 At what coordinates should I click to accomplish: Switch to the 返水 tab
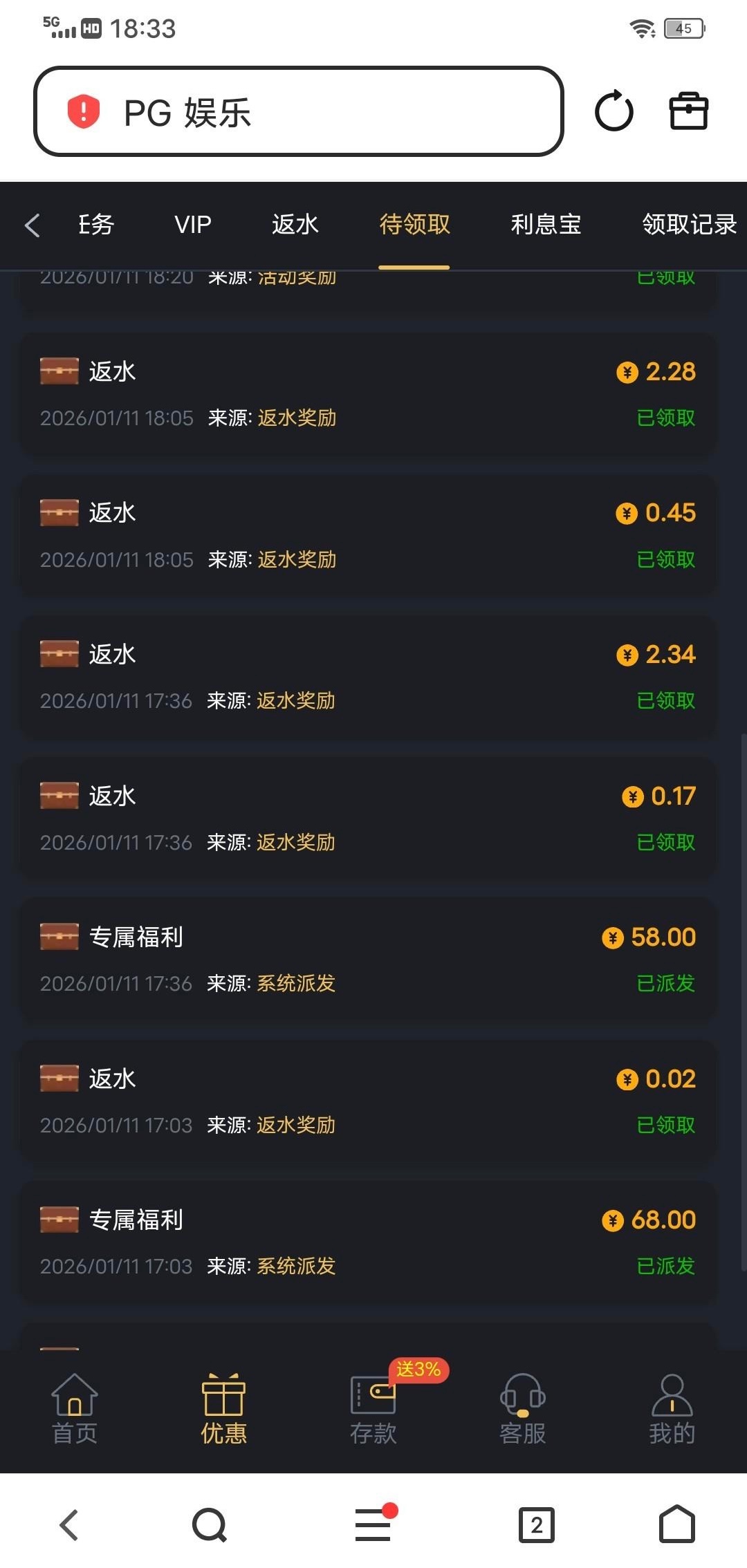pyautogui.click(x=295, y=225)
